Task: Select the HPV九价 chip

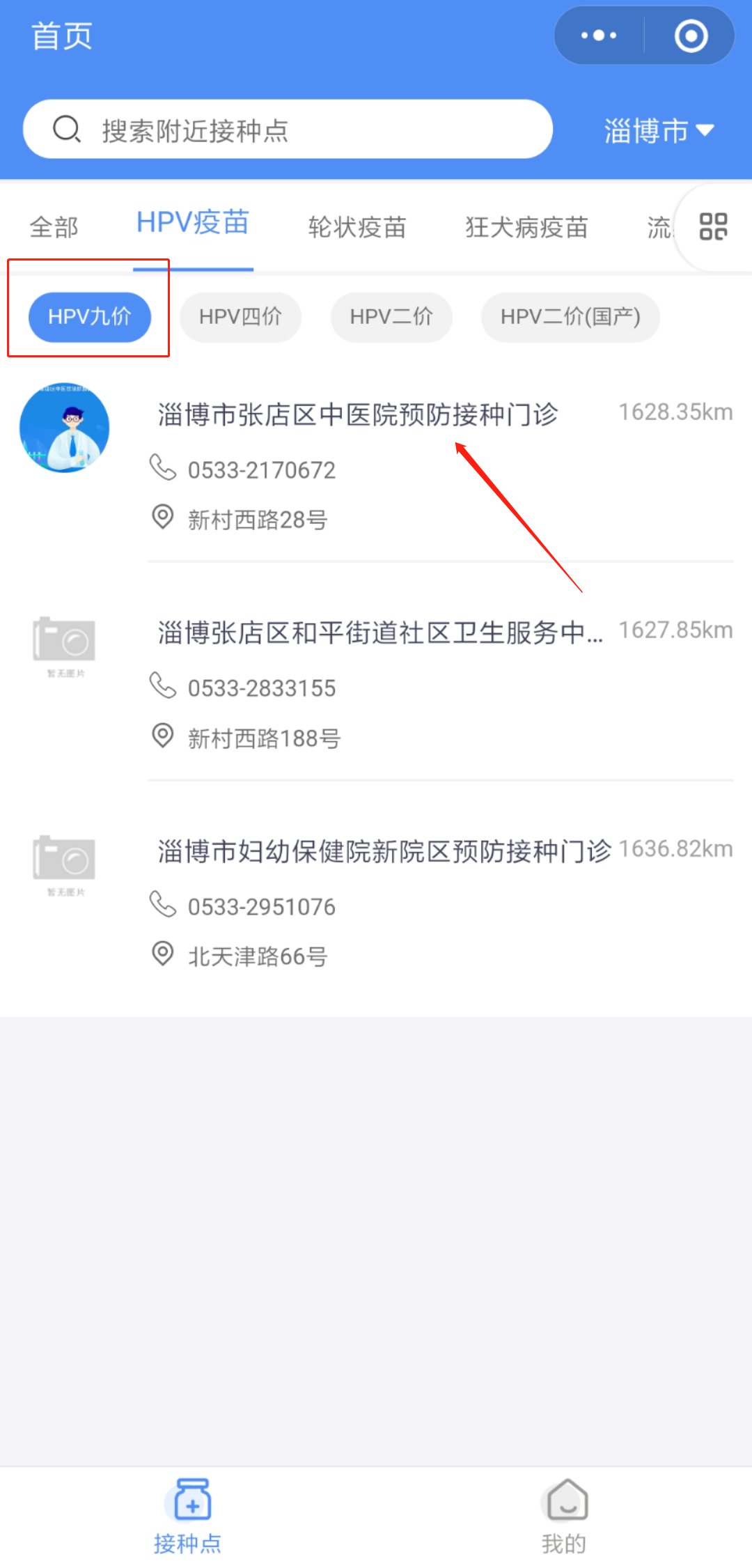Action: 90,317
